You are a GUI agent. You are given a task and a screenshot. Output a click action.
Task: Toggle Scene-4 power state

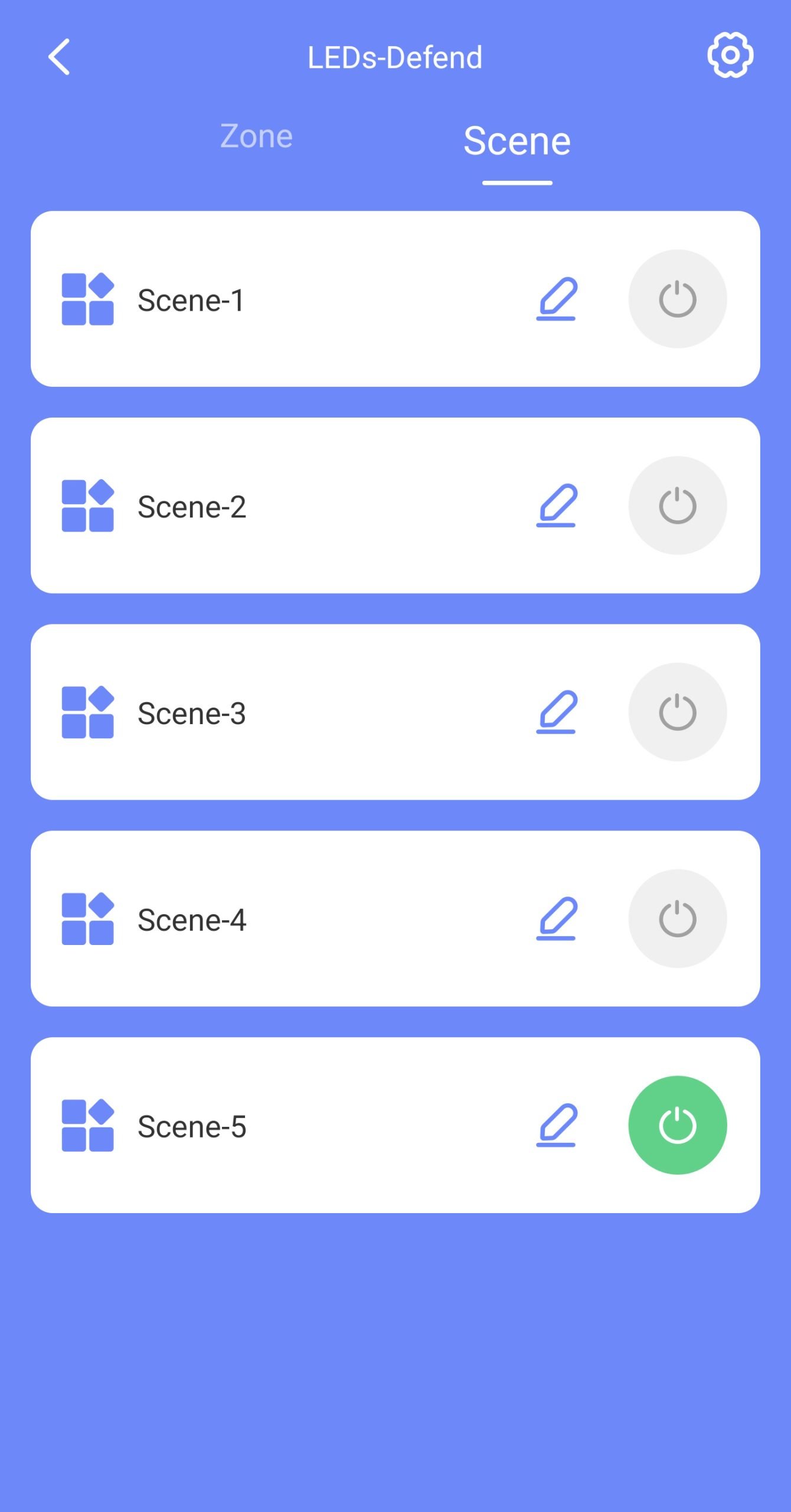point(677,919)
